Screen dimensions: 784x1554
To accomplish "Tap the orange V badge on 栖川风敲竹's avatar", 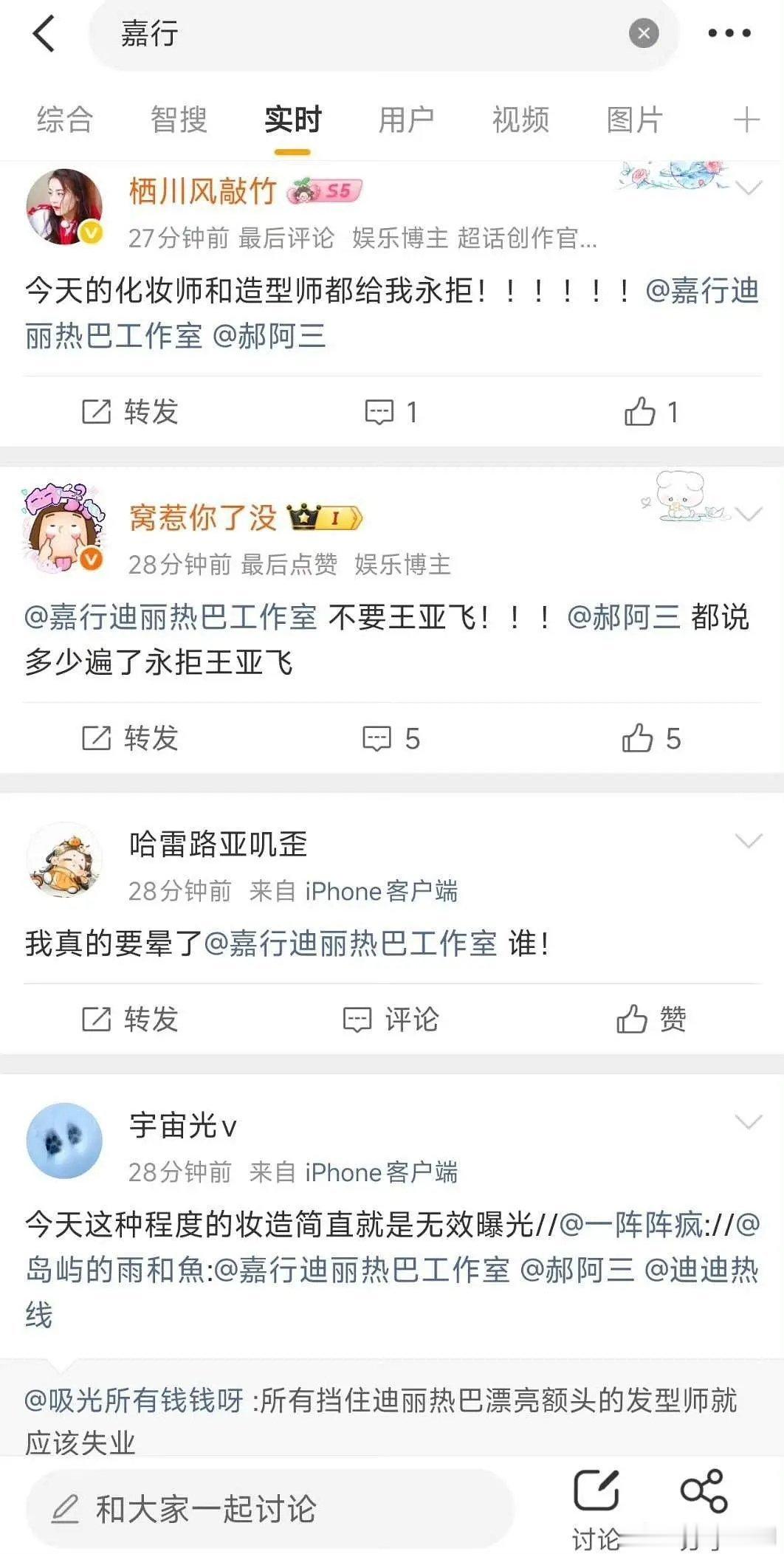I will (89, 231).
